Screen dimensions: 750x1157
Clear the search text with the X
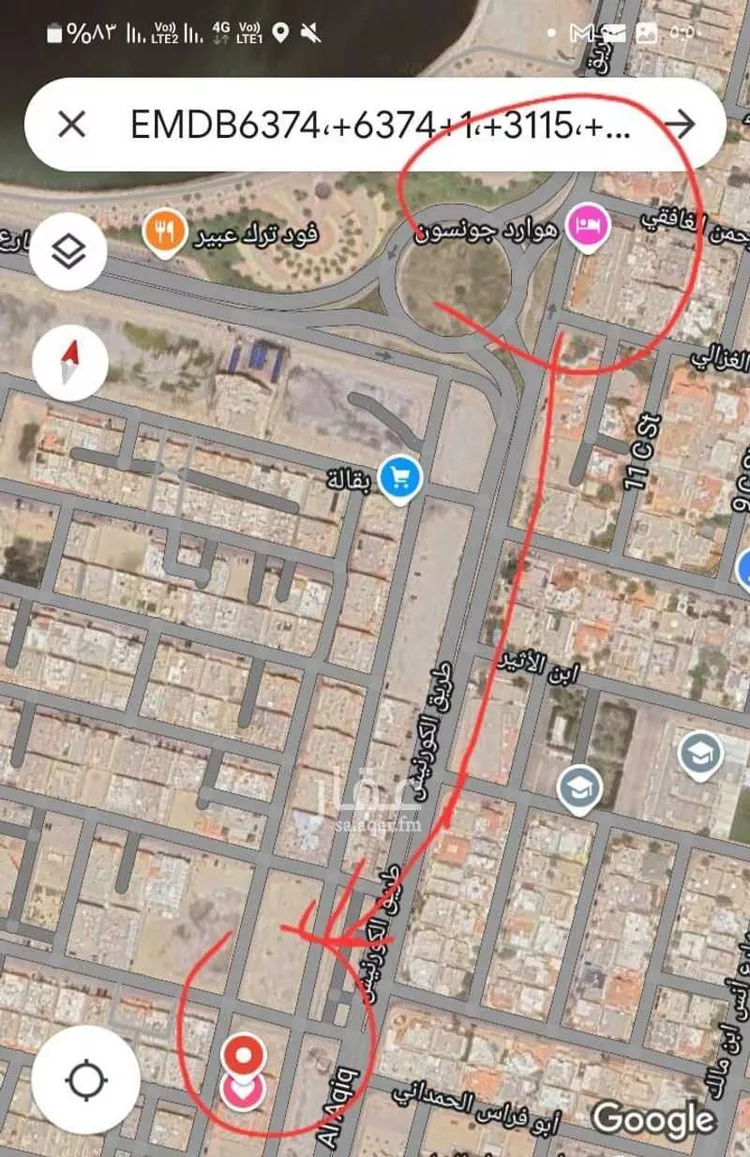click(x=72, y=124)
